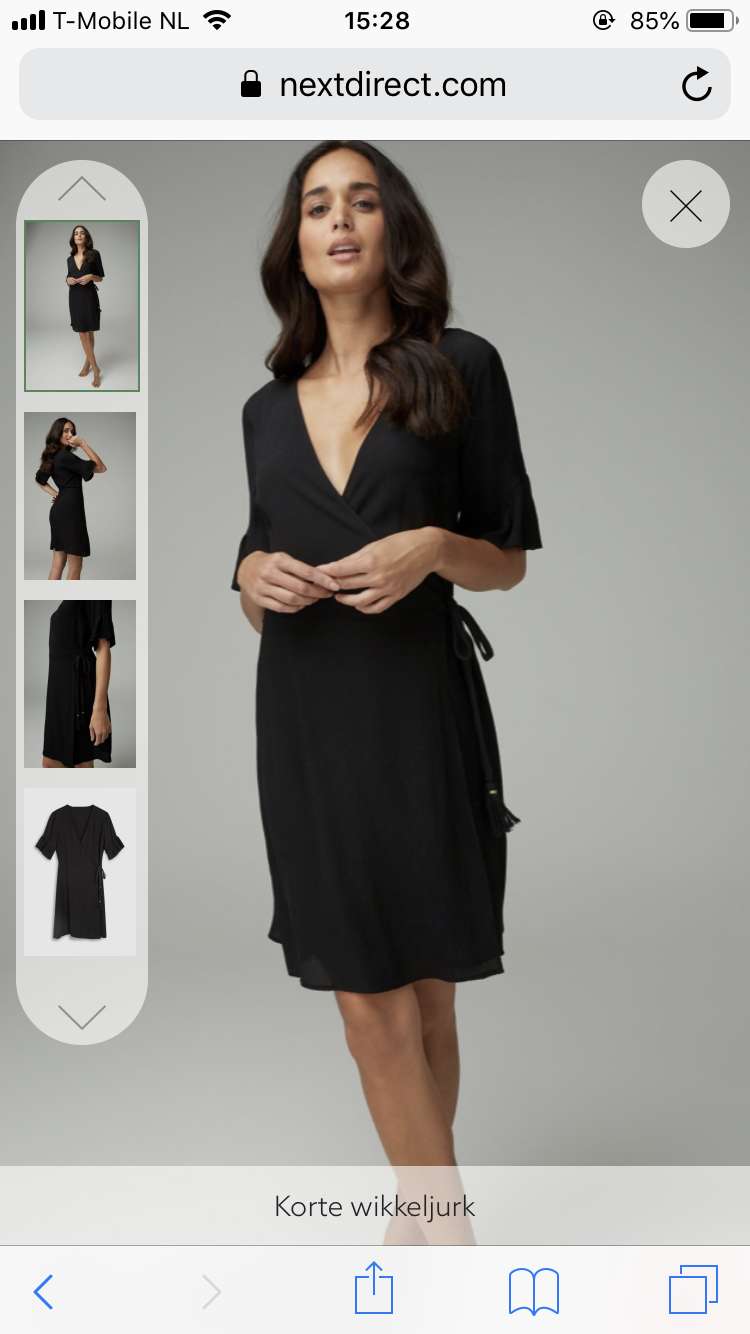Tap the down arrow in thumbnail strip
Image resolution: width=750 pixels, height=1334 pixels.
coord(82,1017)
